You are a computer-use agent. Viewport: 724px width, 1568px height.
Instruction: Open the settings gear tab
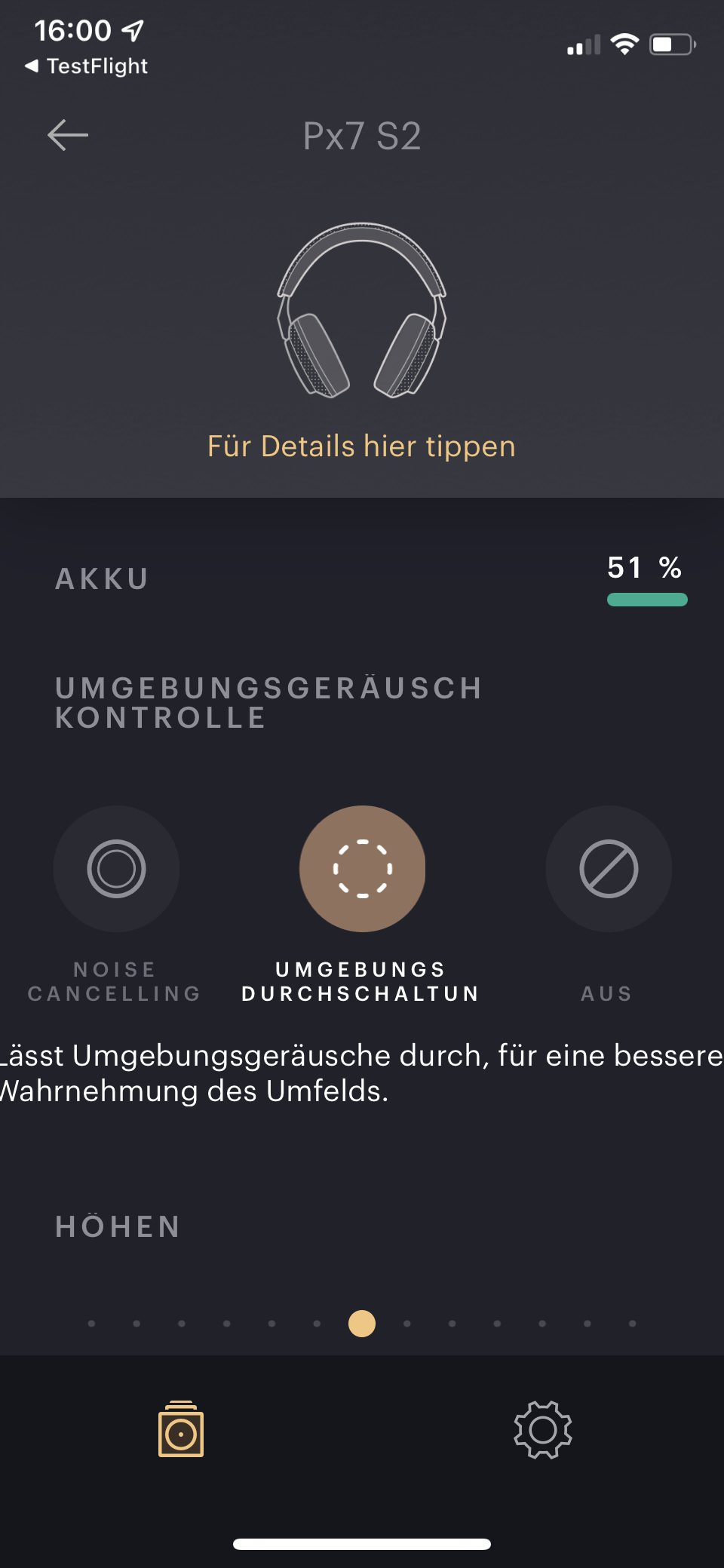coord(543,1429)
